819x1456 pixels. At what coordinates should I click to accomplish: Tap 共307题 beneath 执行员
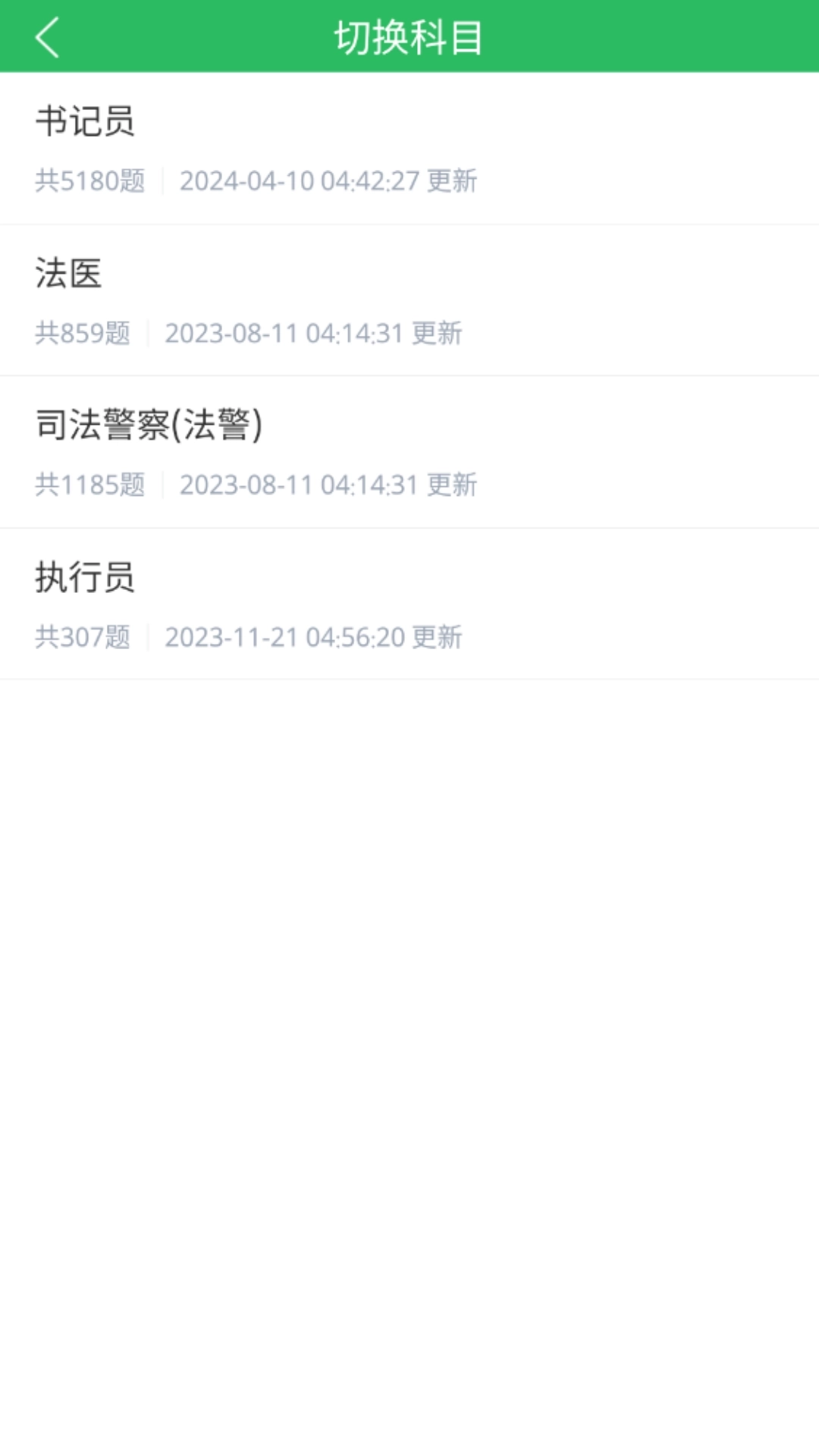pyautogui.click(x=82, y=638)
